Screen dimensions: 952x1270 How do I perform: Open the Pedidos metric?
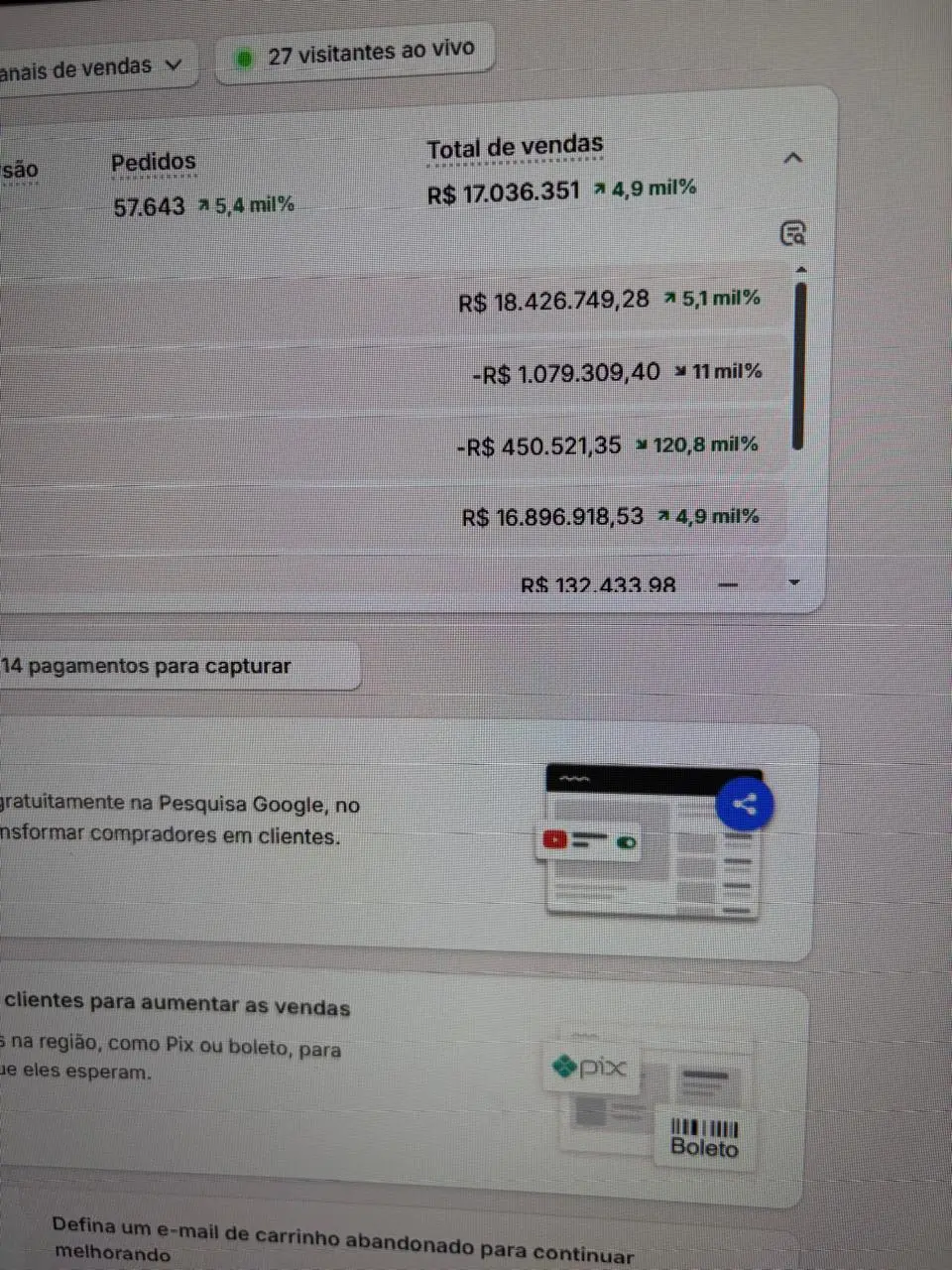tap(153, 163)
